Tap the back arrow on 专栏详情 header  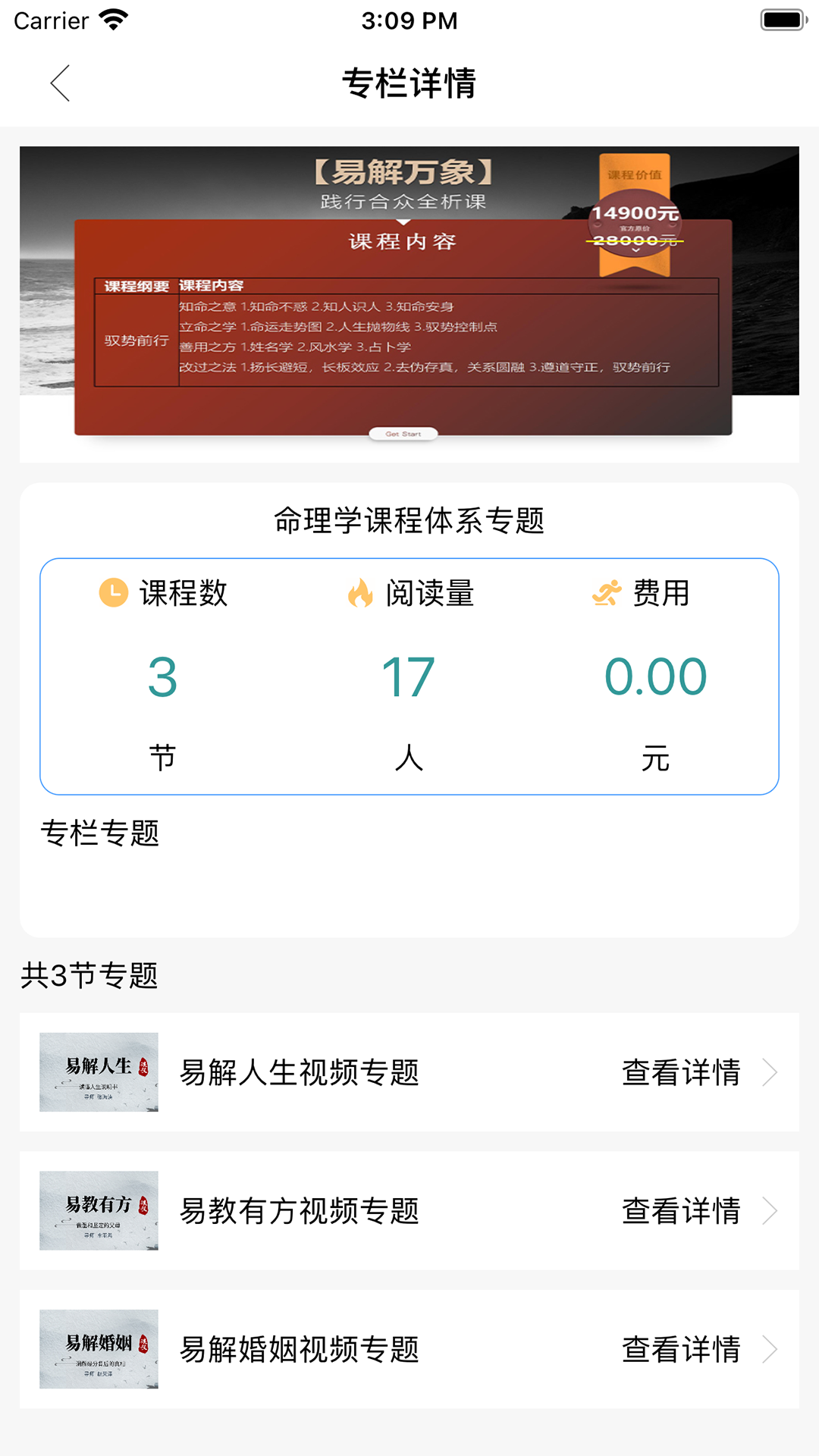[x=60, y=84]
